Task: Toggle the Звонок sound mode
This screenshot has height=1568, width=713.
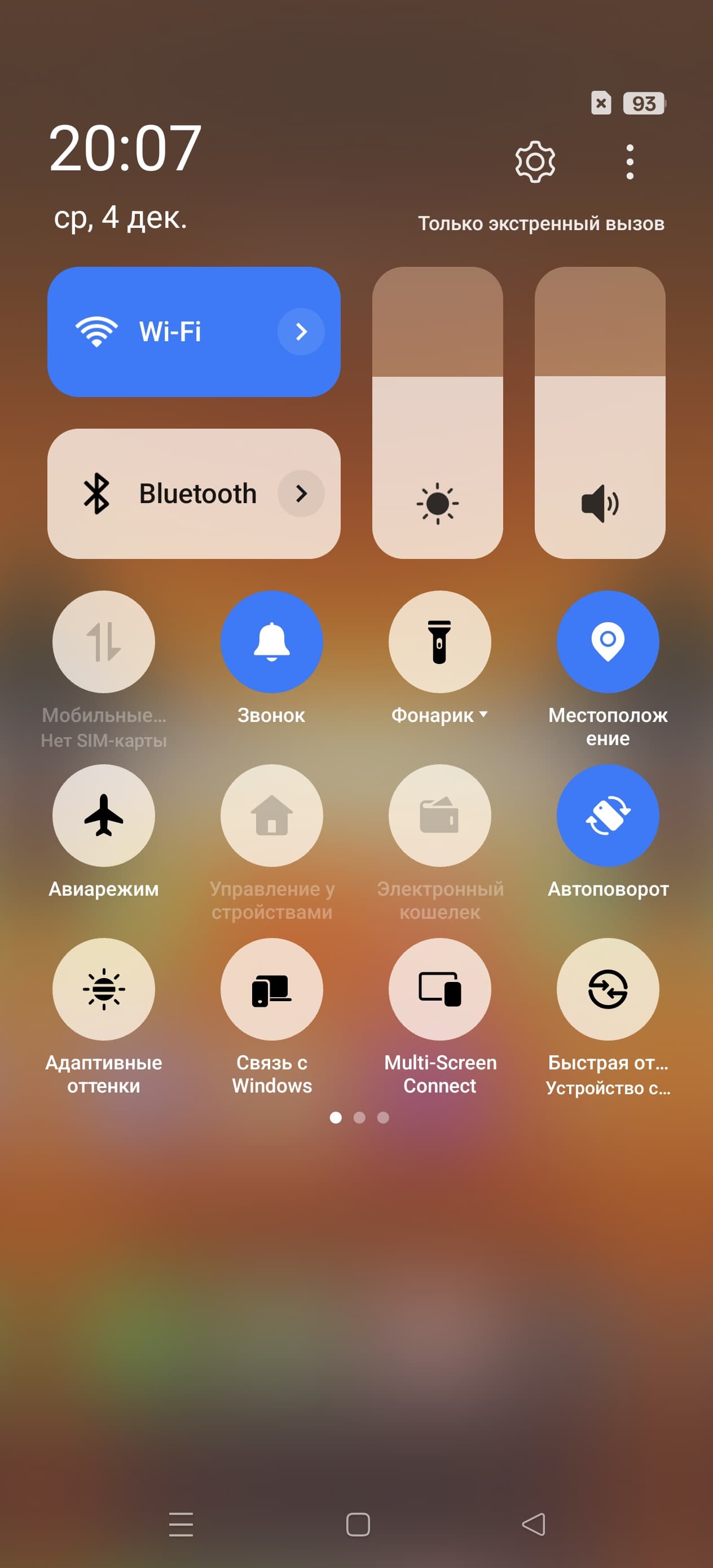Action: (x=271, y=641)
